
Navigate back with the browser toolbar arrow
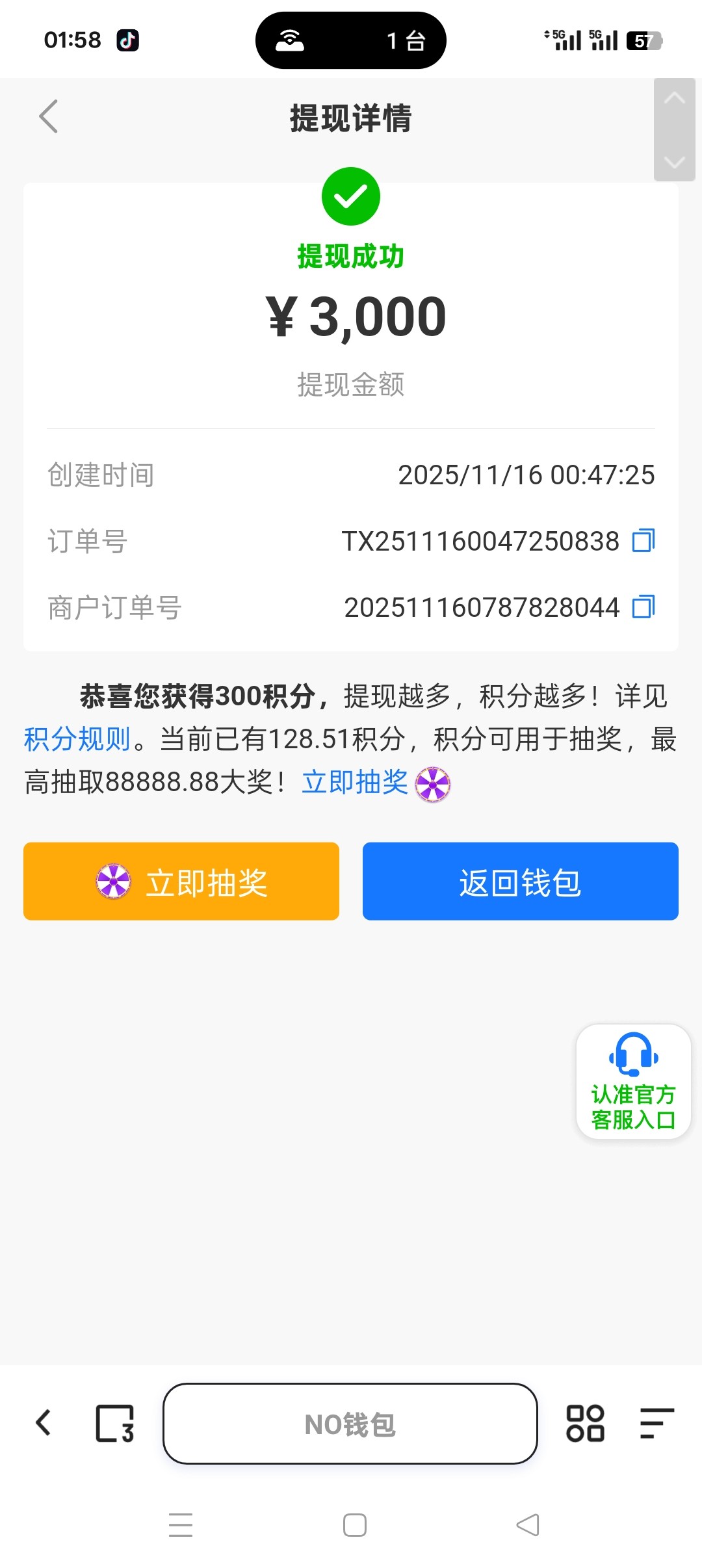pyautogui.click(x=44, y=1423)
